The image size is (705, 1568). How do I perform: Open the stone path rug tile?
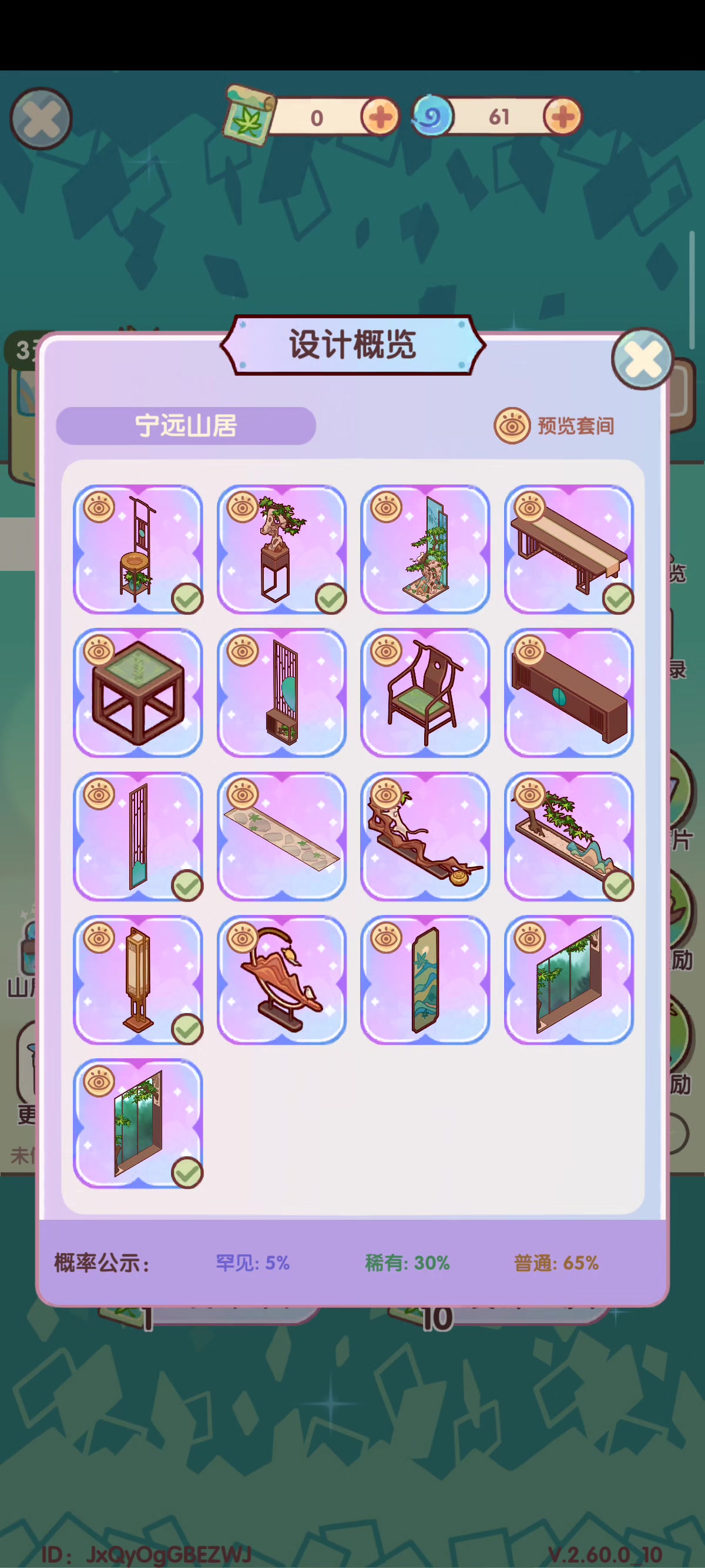pos(281,836)
